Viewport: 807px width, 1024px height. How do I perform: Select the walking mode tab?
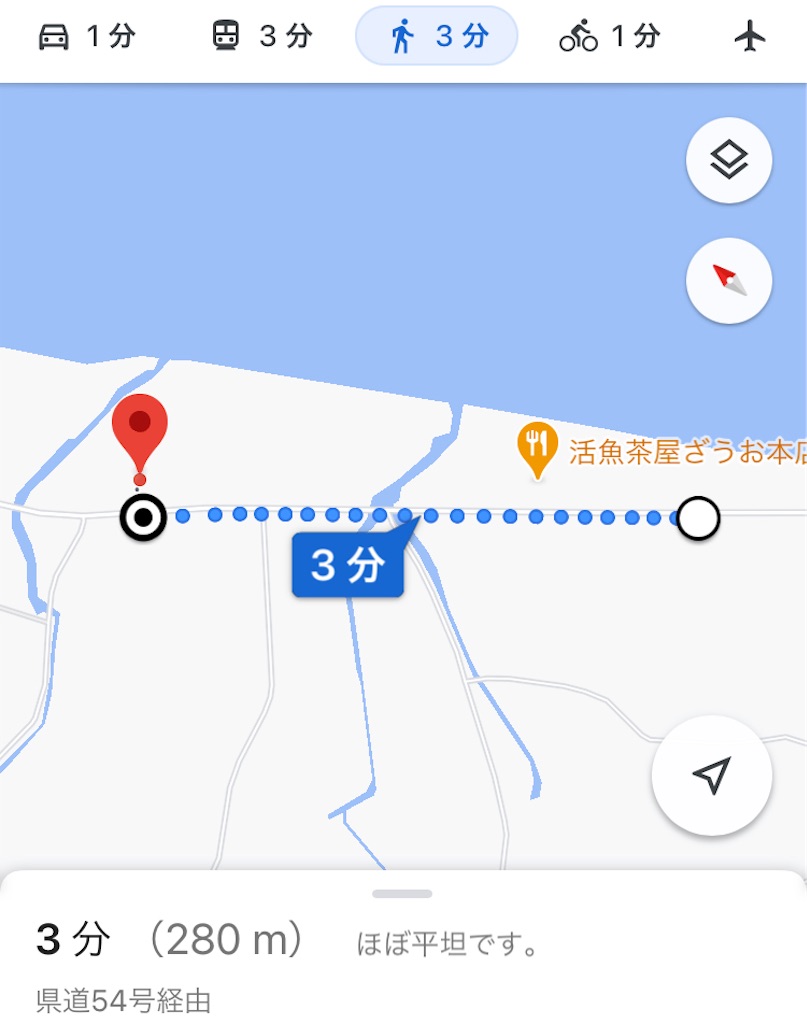pos(437,37)
